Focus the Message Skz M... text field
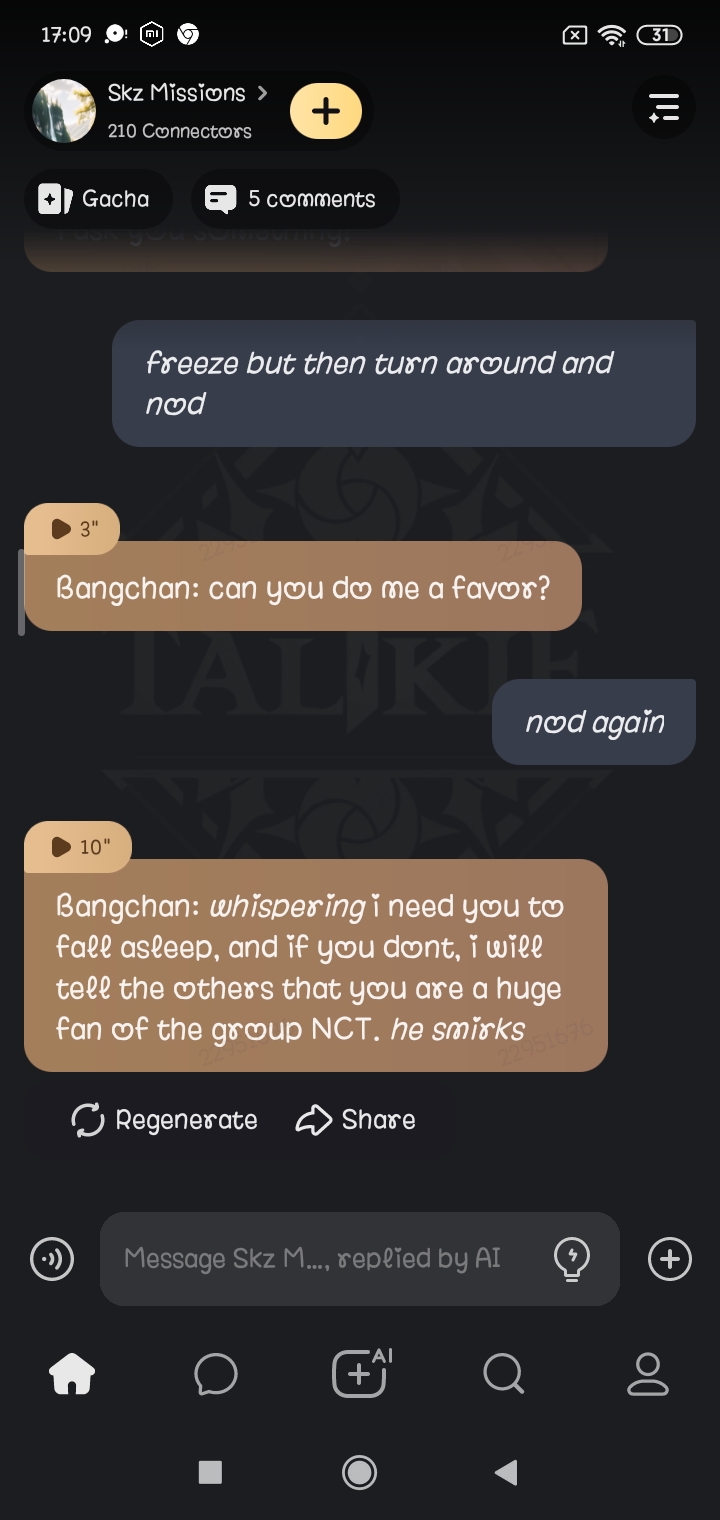 [320, 1259]
